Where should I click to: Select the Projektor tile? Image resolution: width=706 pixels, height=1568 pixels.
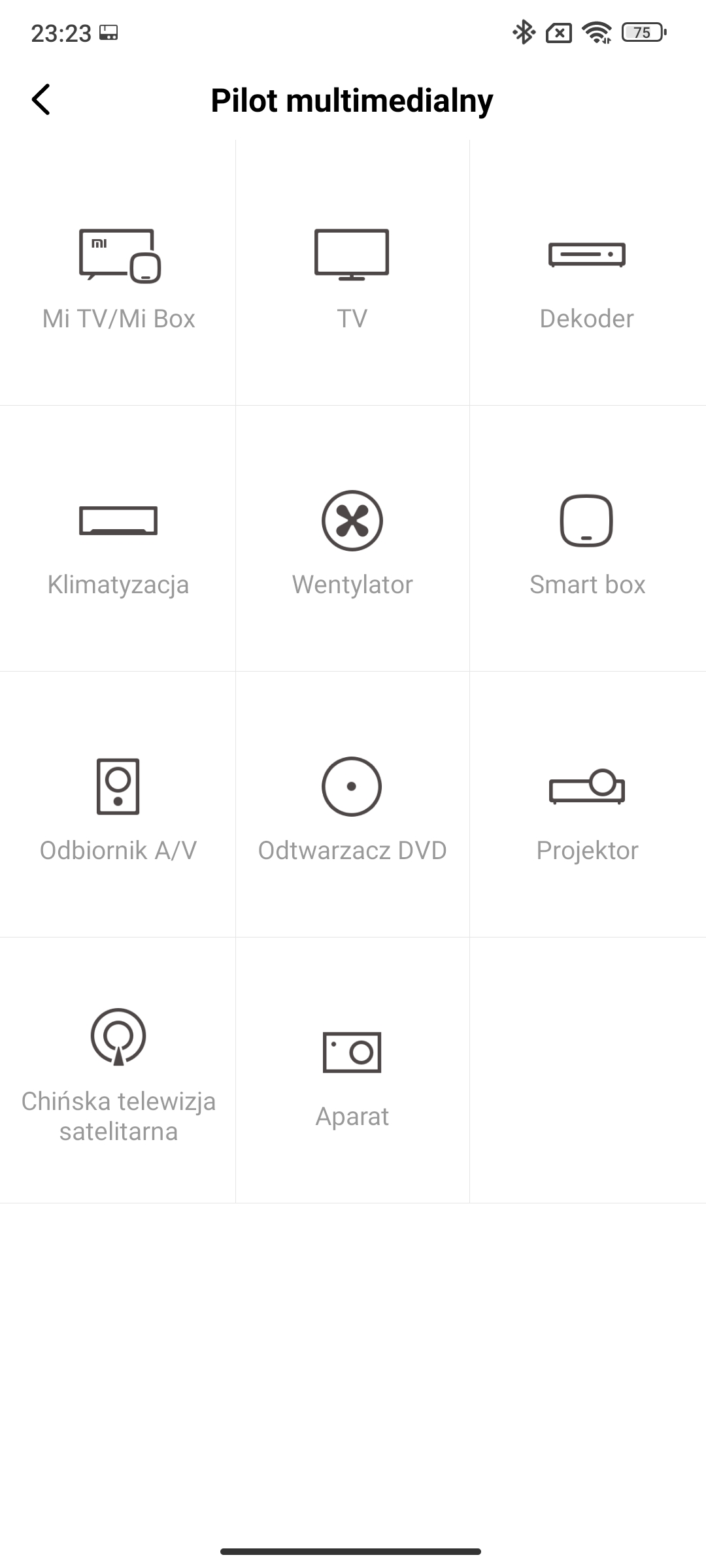pos(588,804)
